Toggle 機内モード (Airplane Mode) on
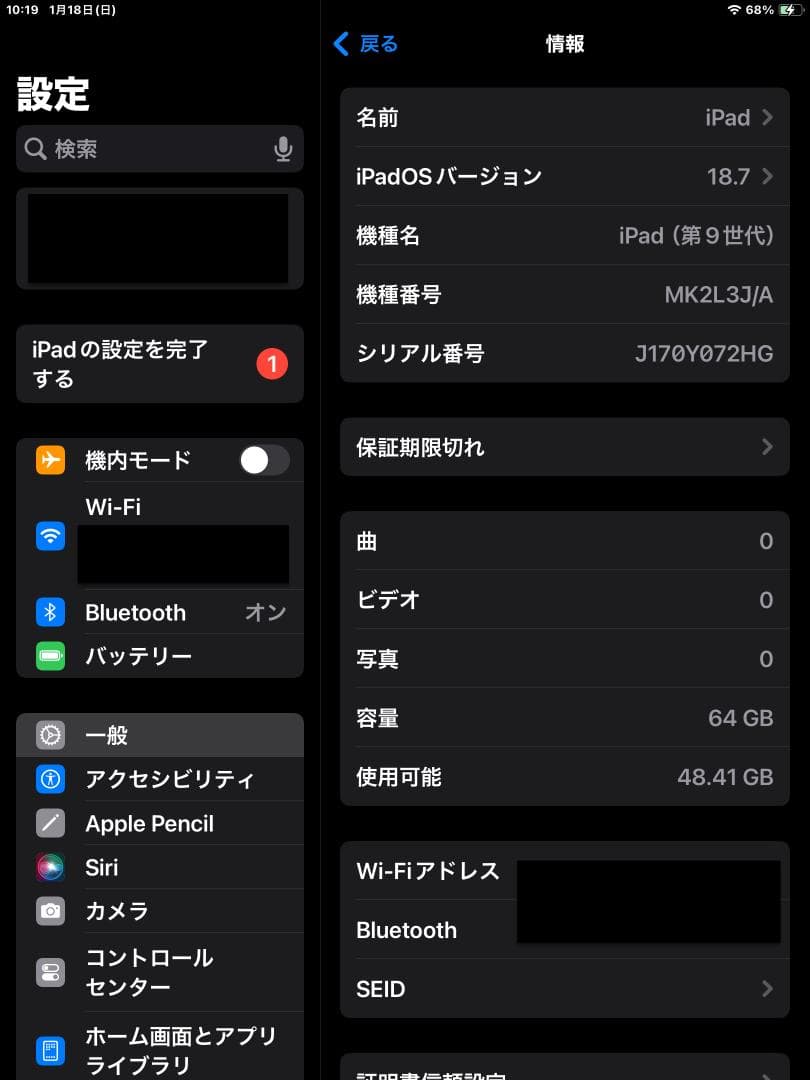The width and height of the screenshot is (810, 1080). [x=264, y=460]
